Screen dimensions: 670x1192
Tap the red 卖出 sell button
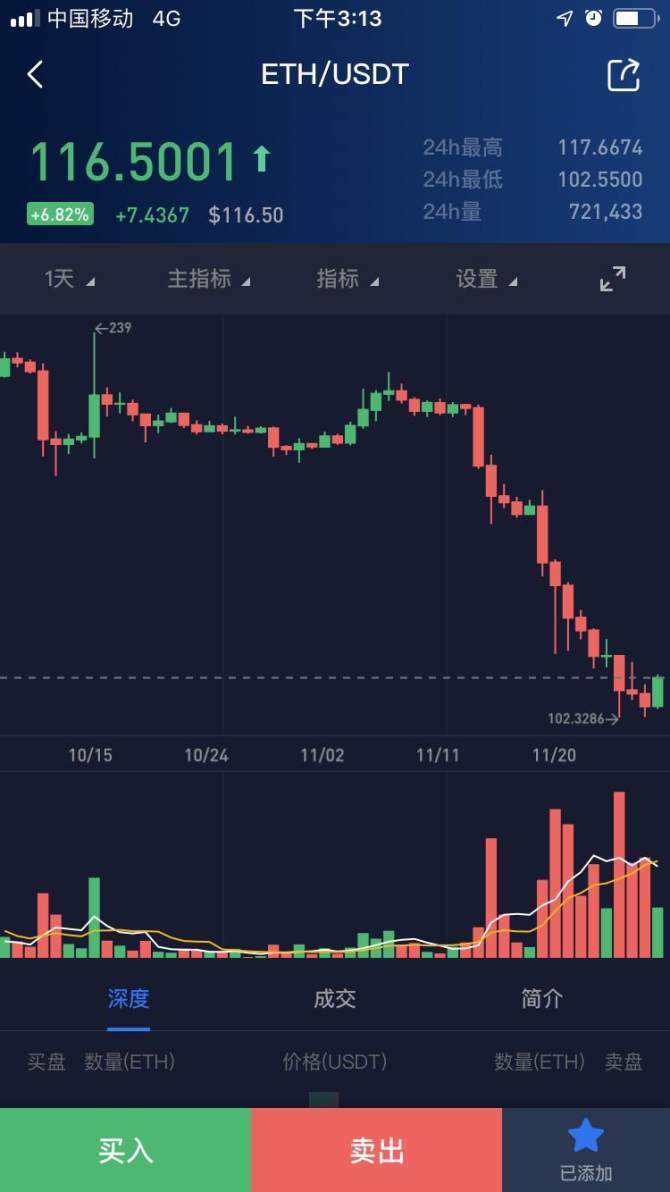(376, 1150)
